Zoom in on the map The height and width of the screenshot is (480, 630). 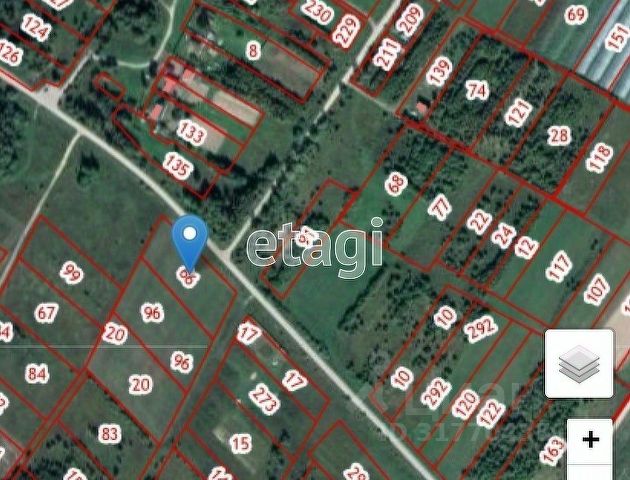(590, 439)
